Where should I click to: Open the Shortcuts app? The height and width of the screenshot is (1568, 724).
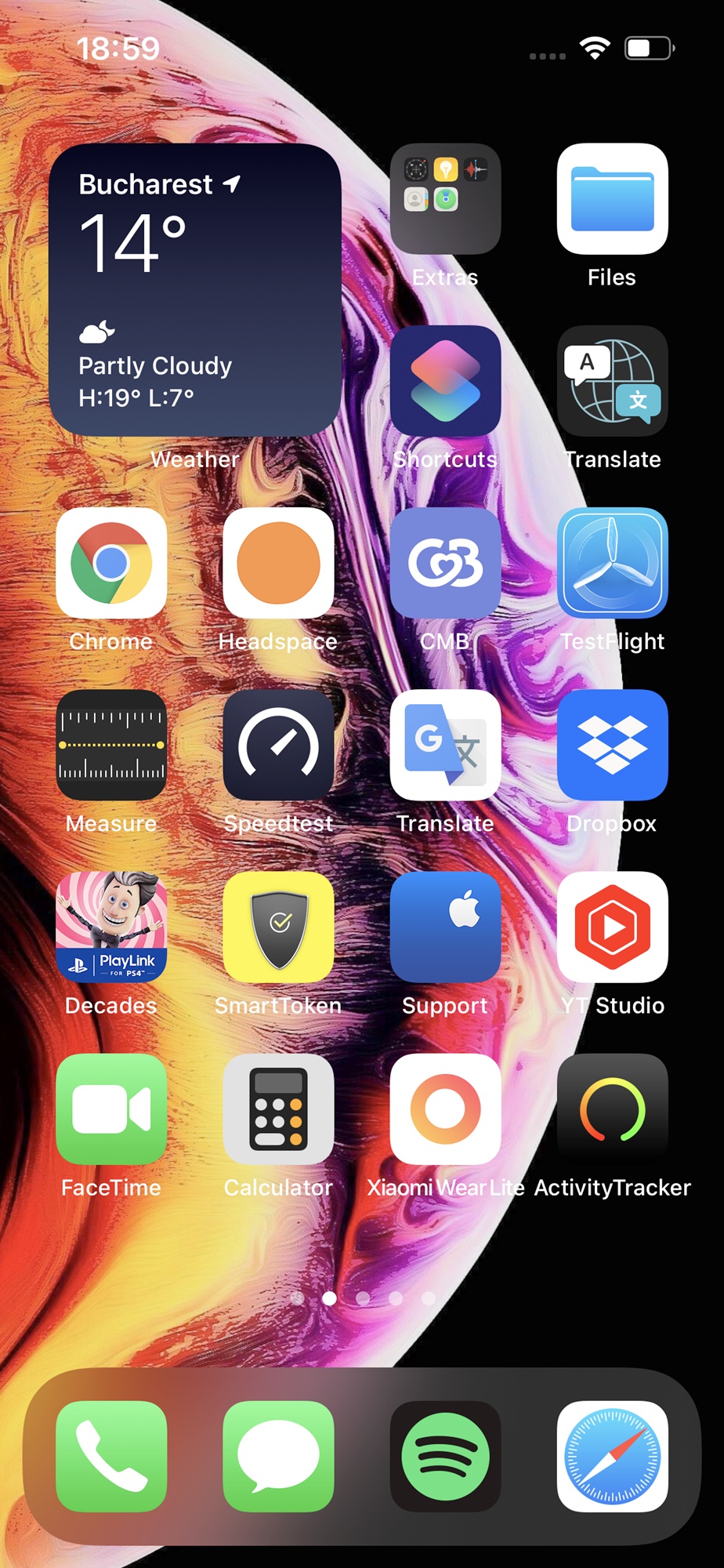(x=445, y=380)
